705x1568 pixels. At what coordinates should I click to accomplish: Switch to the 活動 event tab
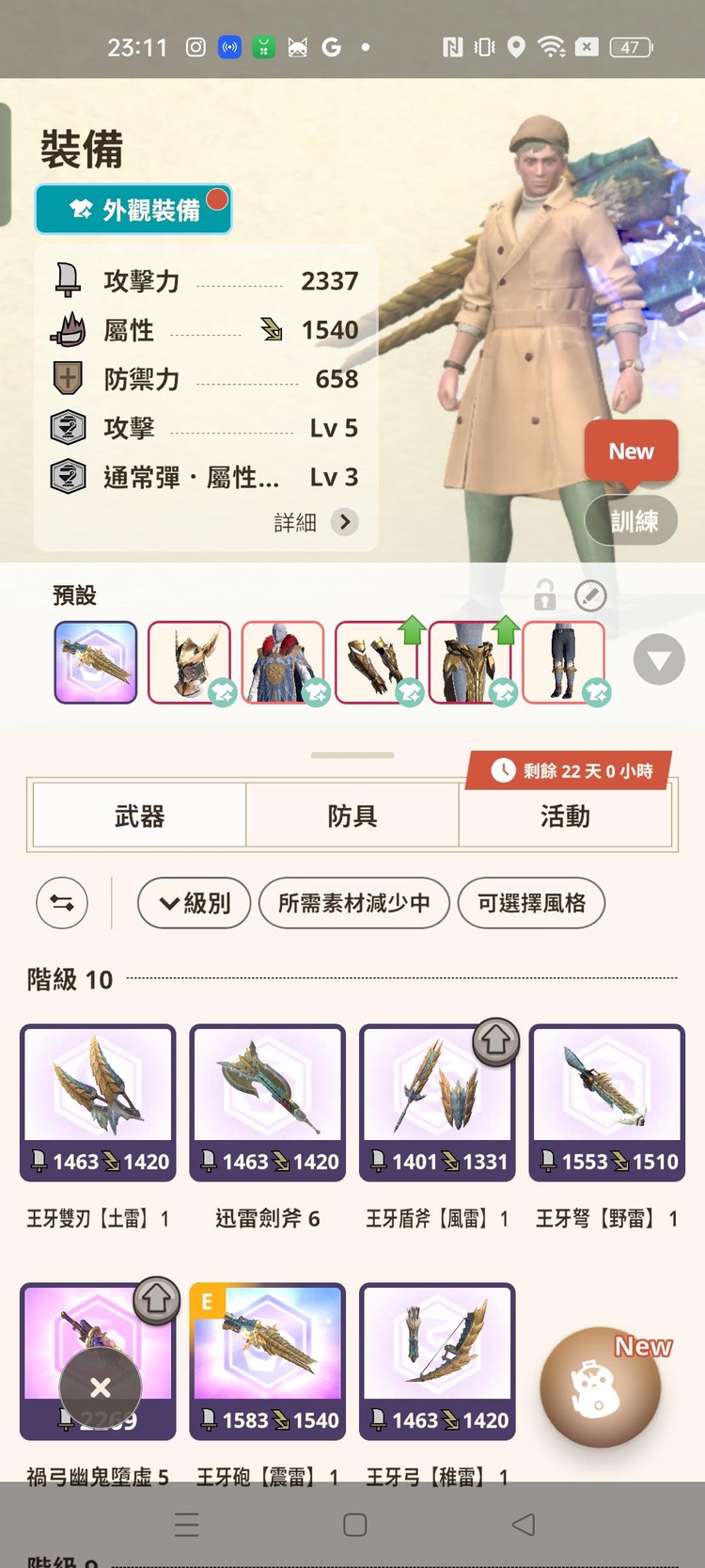pos(565,816)
